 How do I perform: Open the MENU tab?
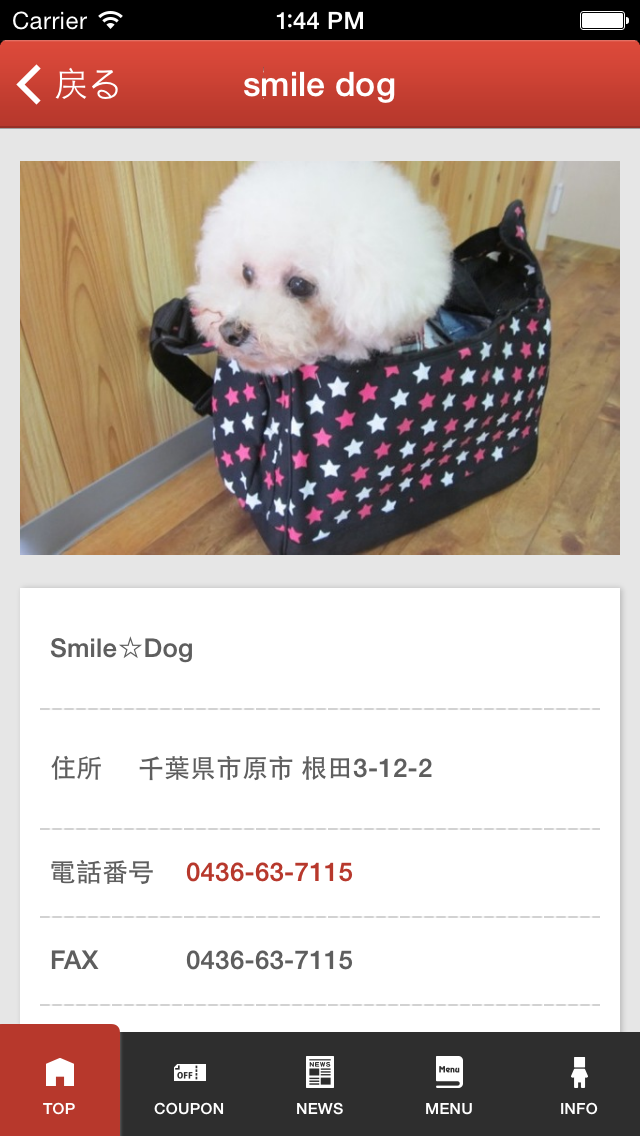449,1084
